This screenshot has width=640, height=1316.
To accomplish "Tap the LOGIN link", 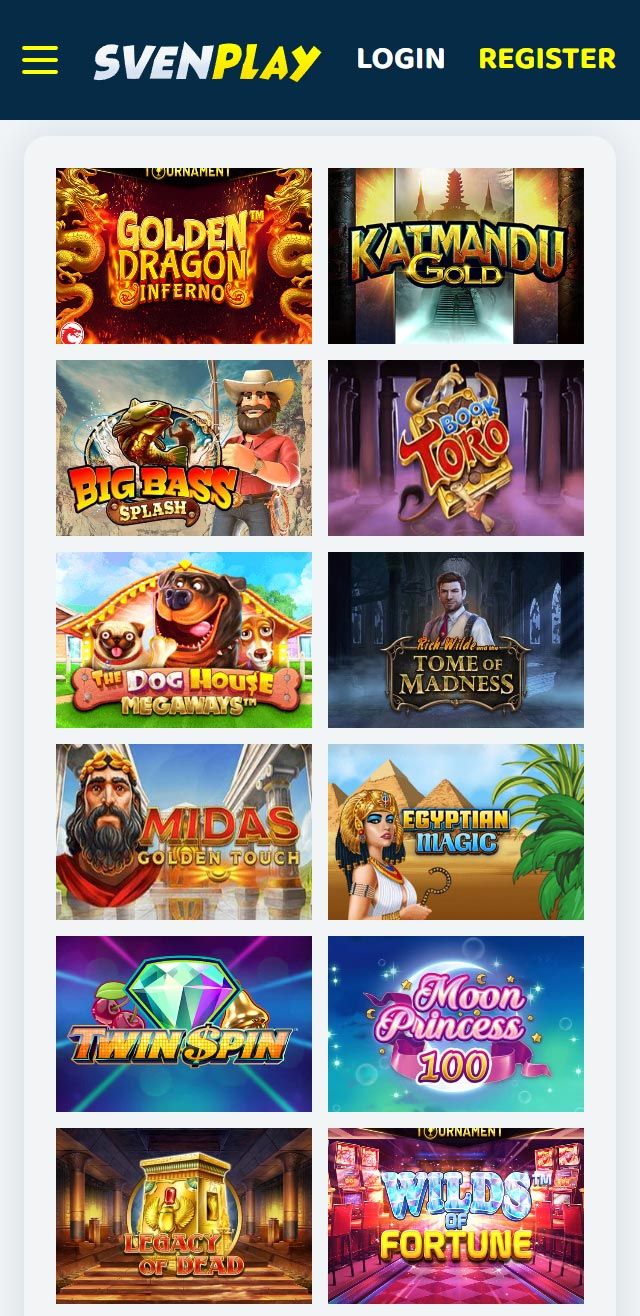I will (x=400, y=59).
